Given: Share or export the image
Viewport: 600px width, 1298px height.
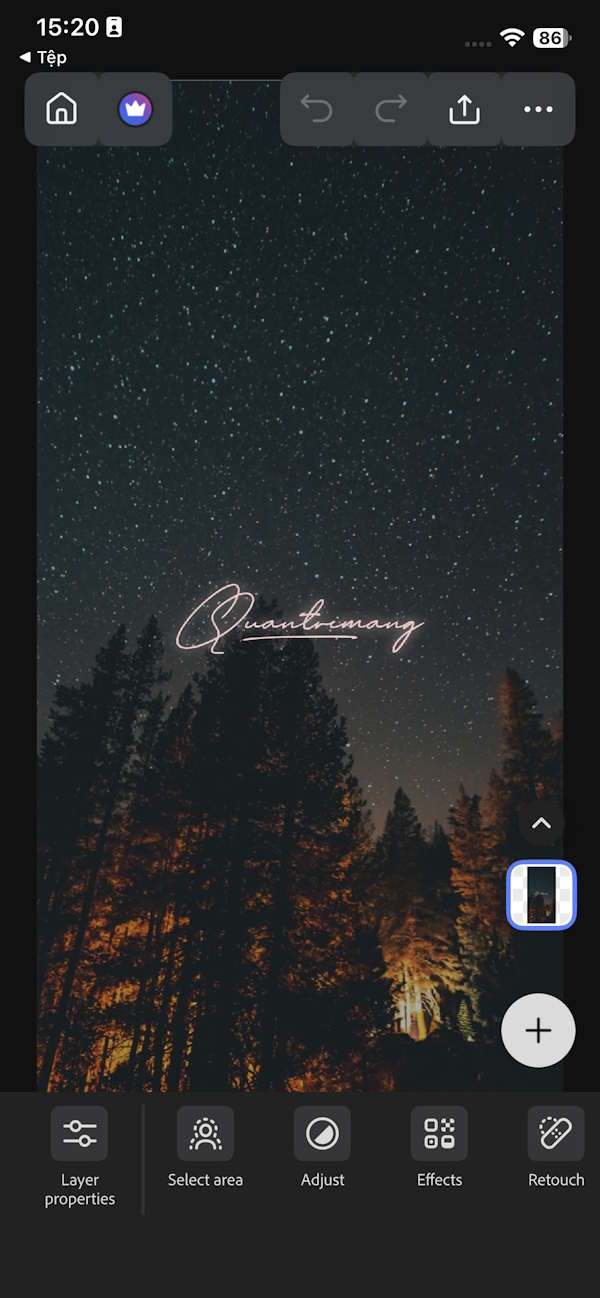Looking at the screenshot, I should (464, 109).
